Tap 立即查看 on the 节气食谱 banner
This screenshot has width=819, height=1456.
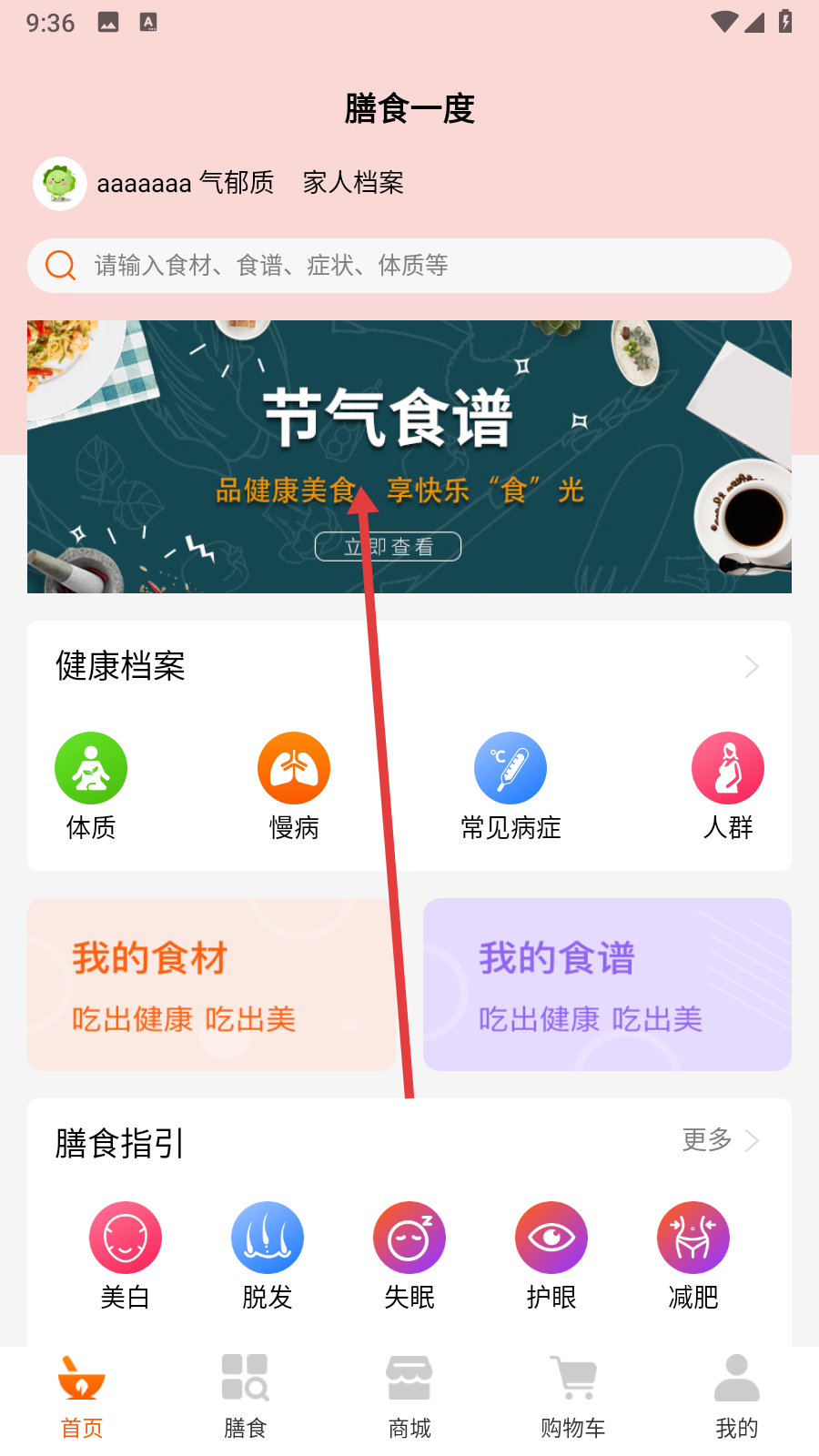tap(388, 547)
